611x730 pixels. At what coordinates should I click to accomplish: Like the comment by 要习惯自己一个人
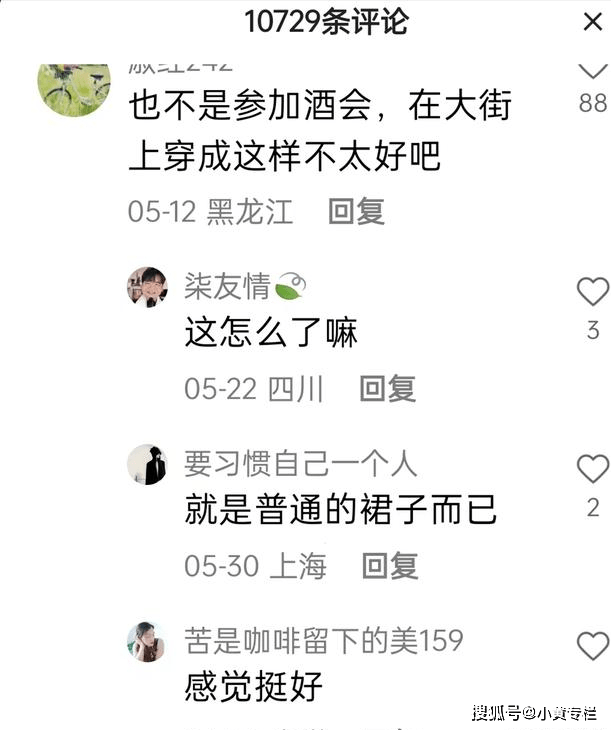pos(592,468)
